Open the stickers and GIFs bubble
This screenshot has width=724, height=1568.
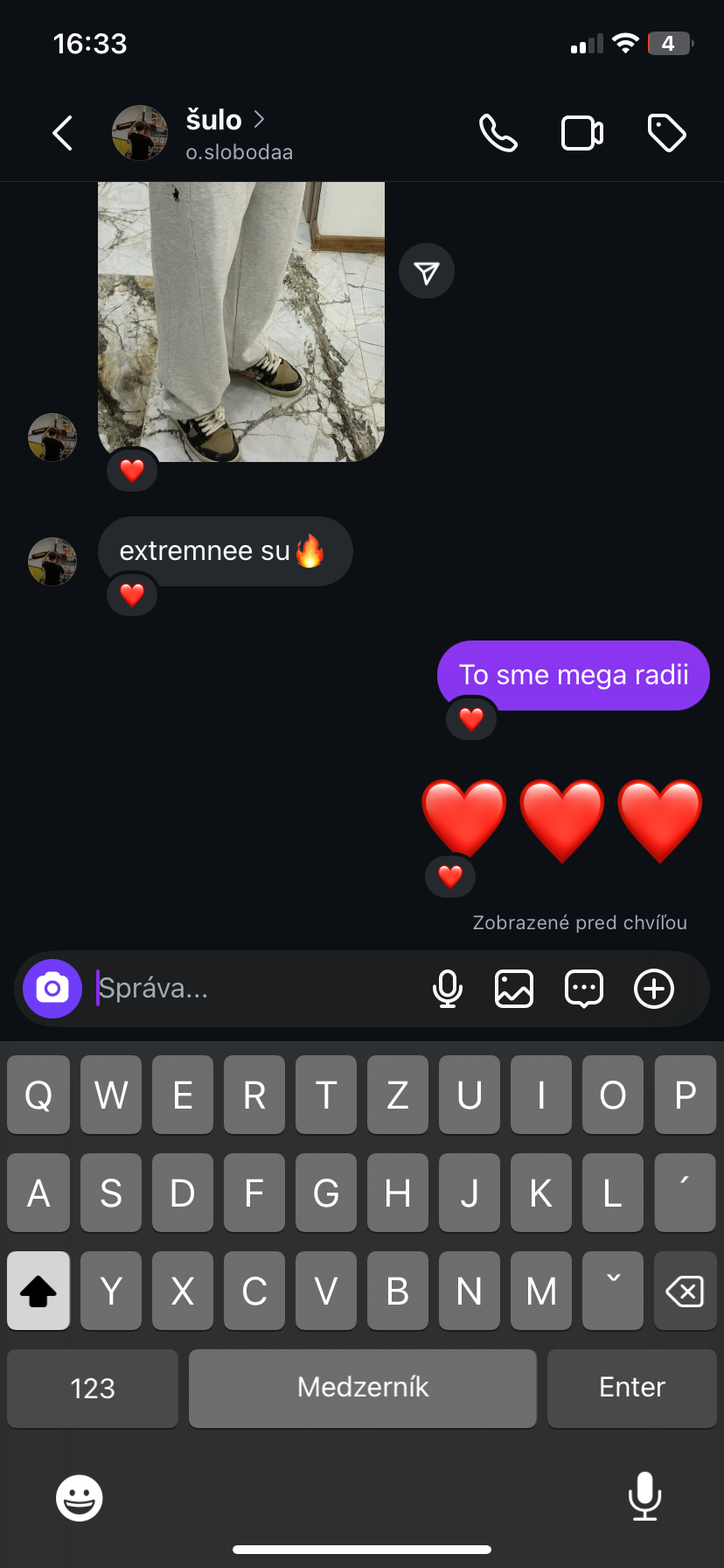[584, 989]
